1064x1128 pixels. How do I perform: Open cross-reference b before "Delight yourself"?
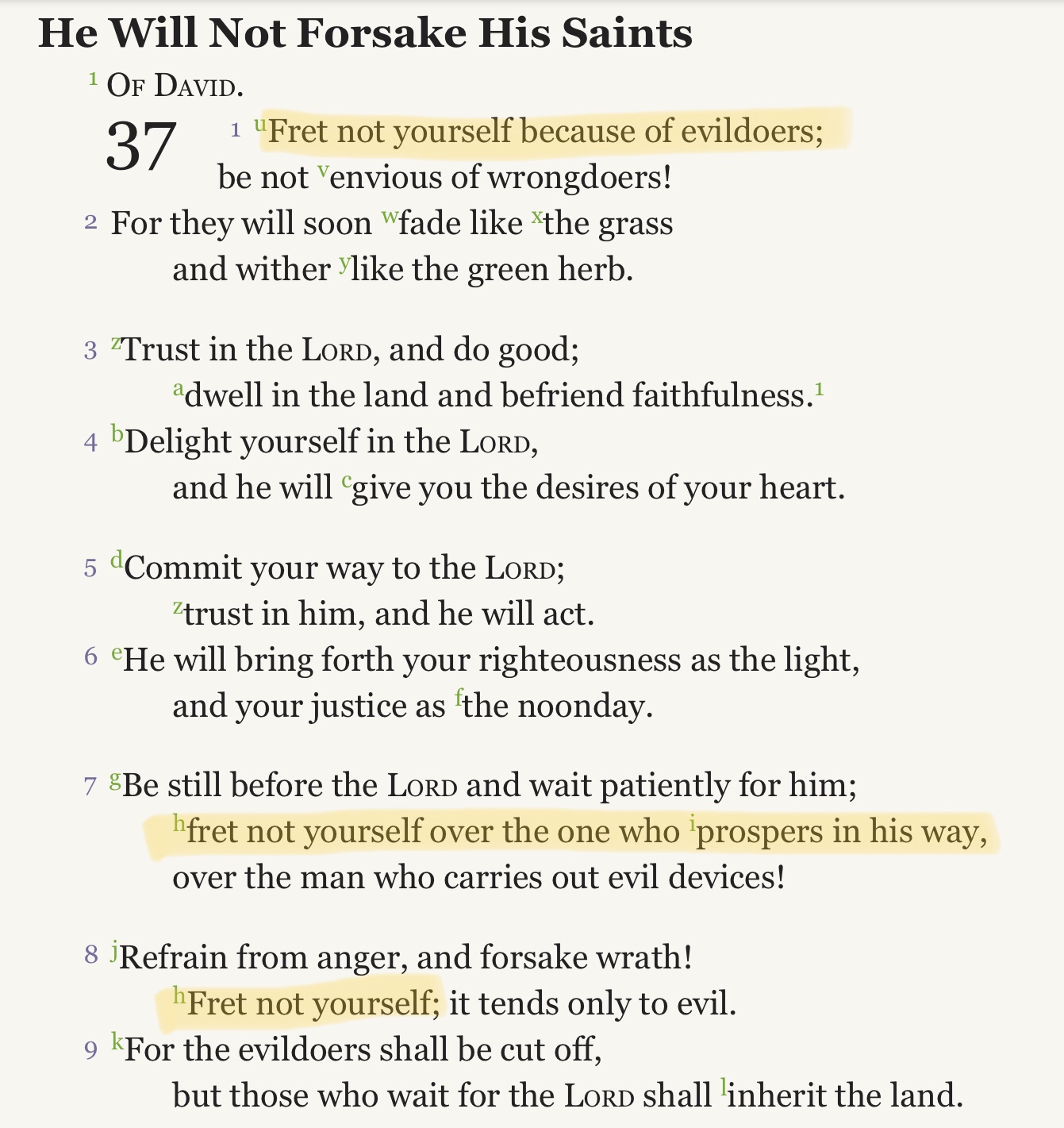(117, 434)
